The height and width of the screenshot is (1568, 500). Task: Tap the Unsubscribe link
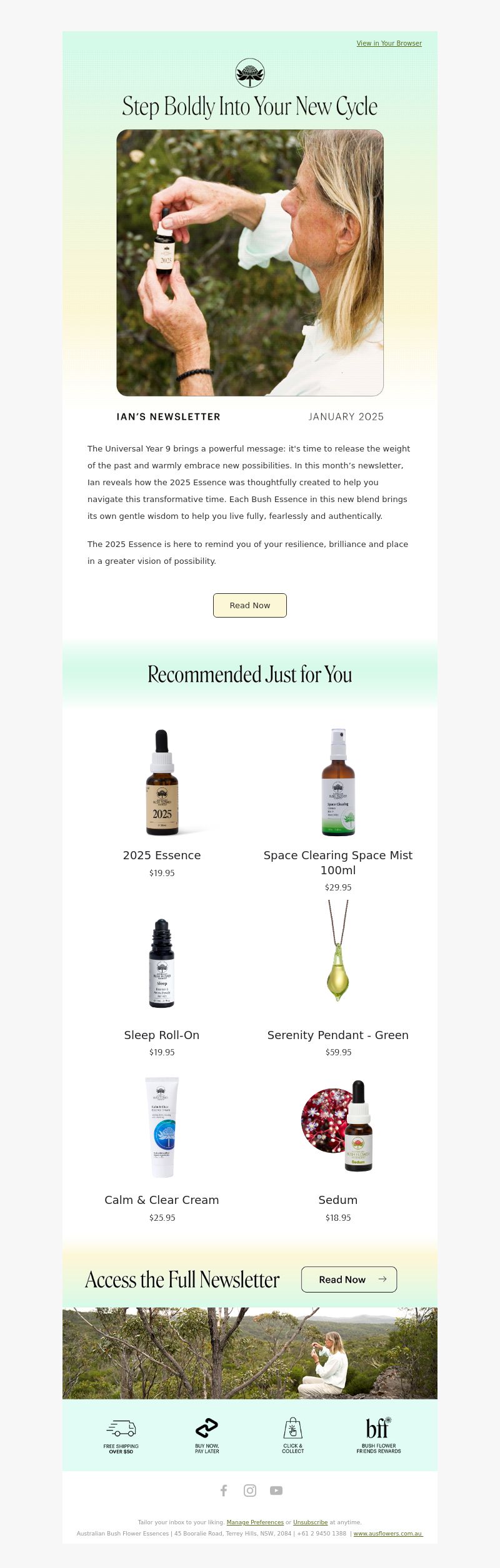tap(311, 1522)
